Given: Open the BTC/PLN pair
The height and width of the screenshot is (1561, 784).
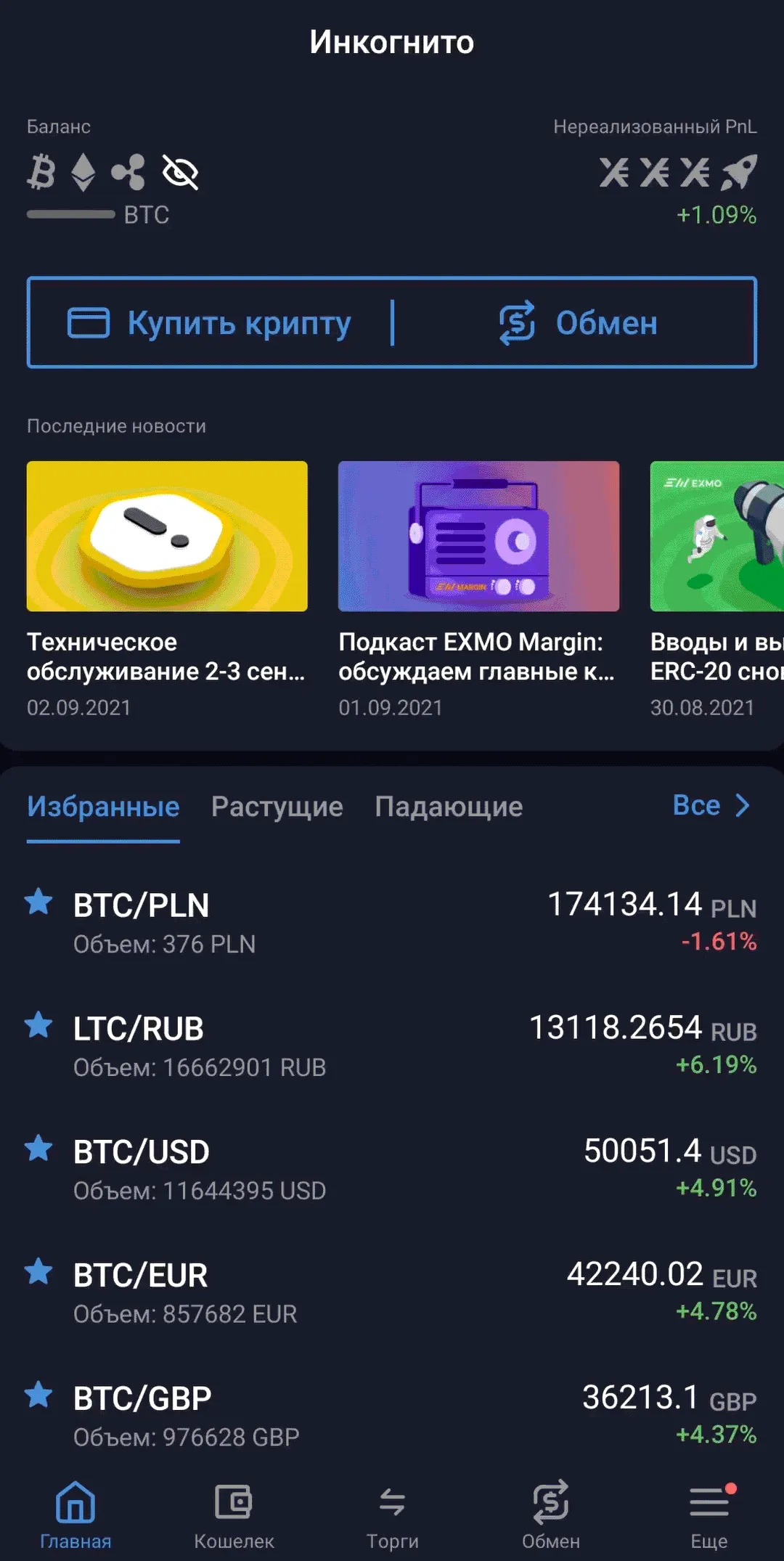Looking at the screenshot, I should click(x=392, y=923).
